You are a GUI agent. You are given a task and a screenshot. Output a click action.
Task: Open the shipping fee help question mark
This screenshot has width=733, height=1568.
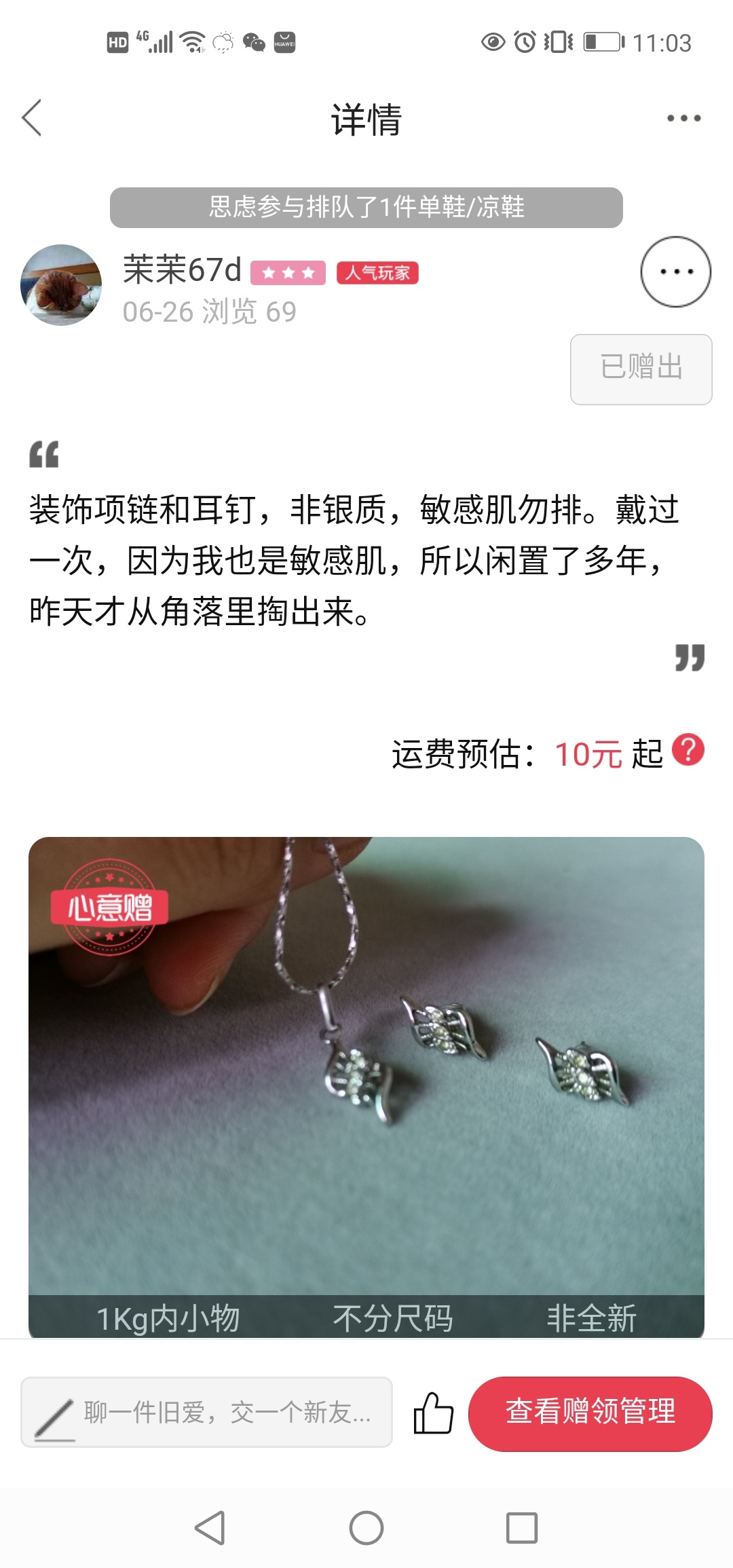(688, 750)
